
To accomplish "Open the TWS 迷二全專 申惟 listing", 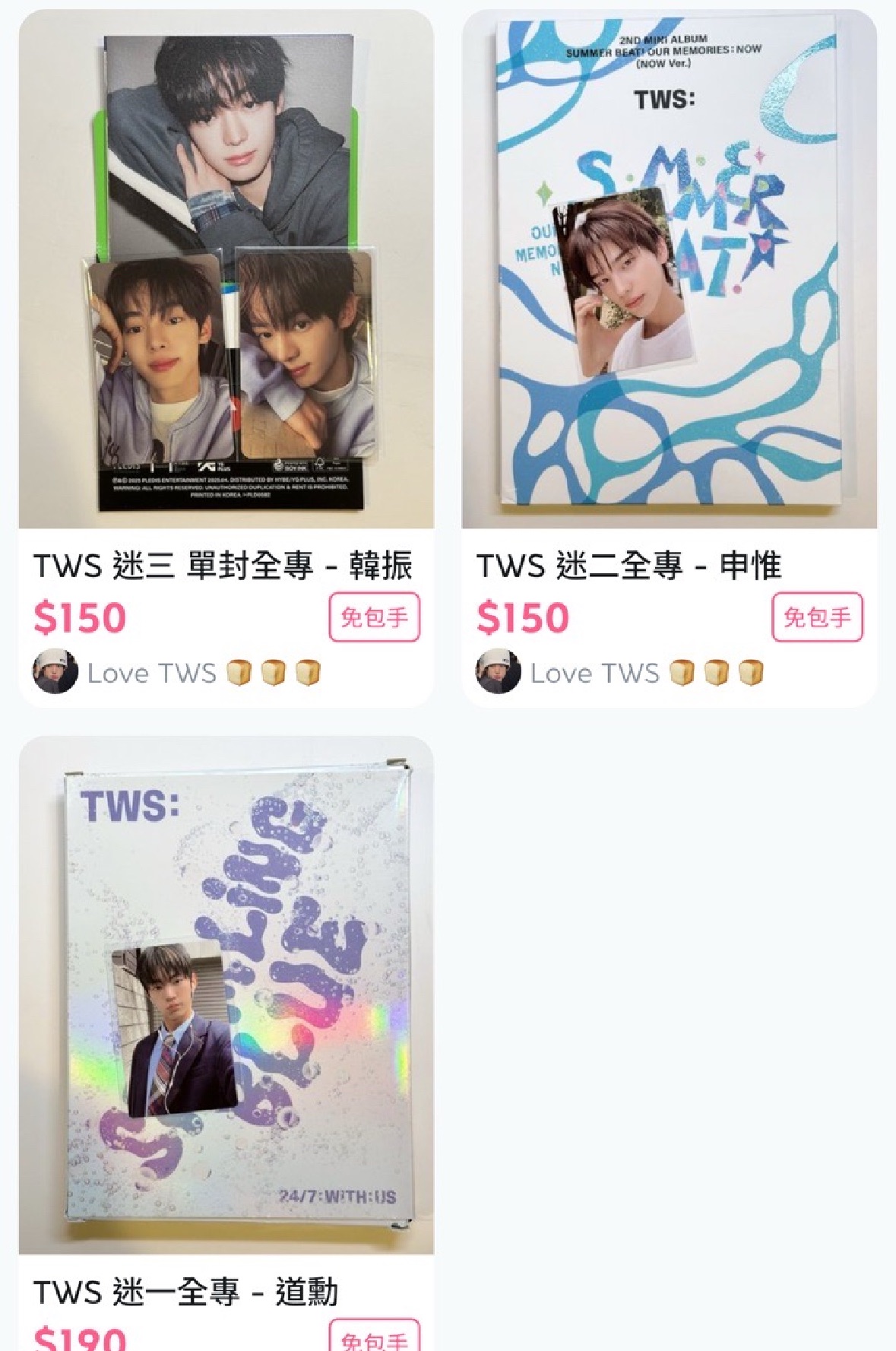I will tap(669, 270).
